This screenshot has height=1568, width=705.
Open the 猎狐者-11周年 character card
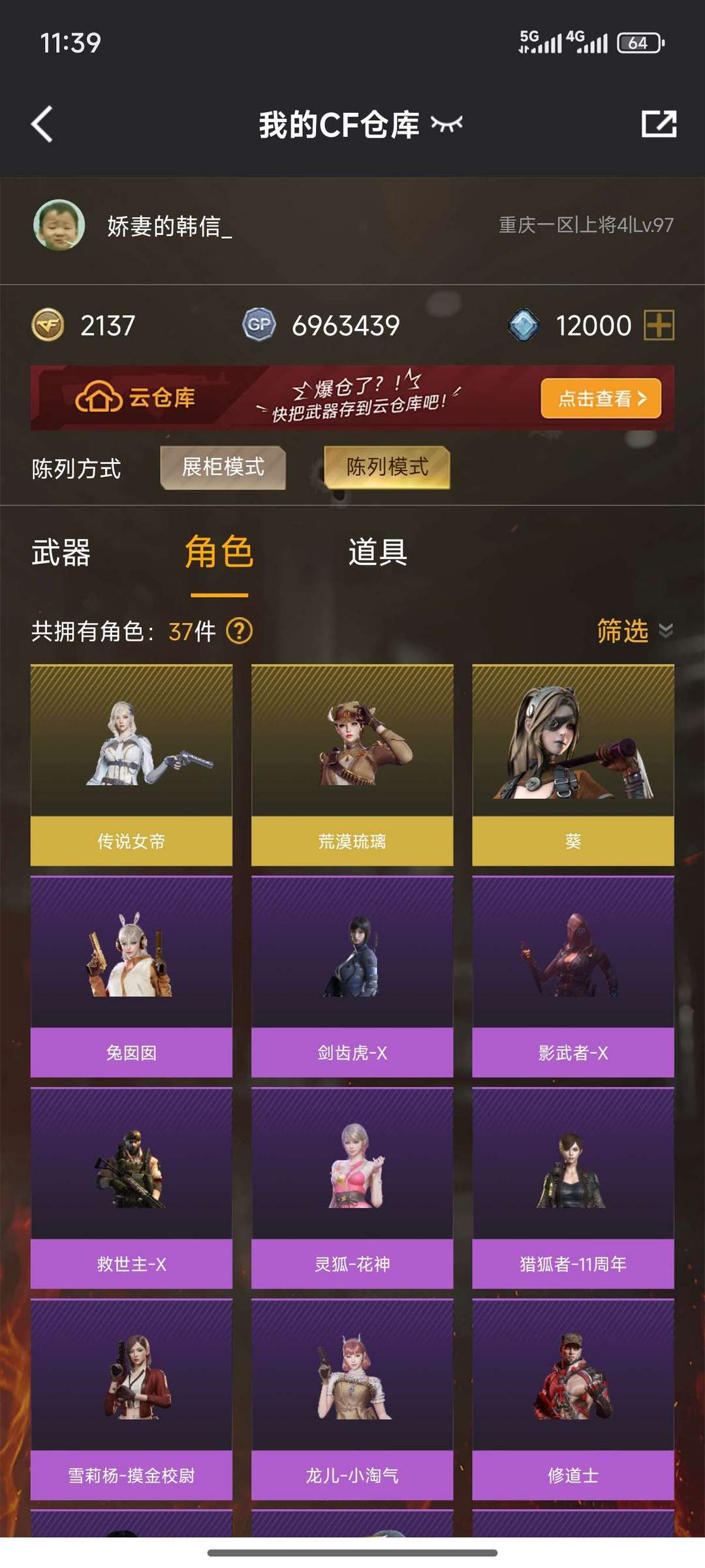pos(573,1188)
